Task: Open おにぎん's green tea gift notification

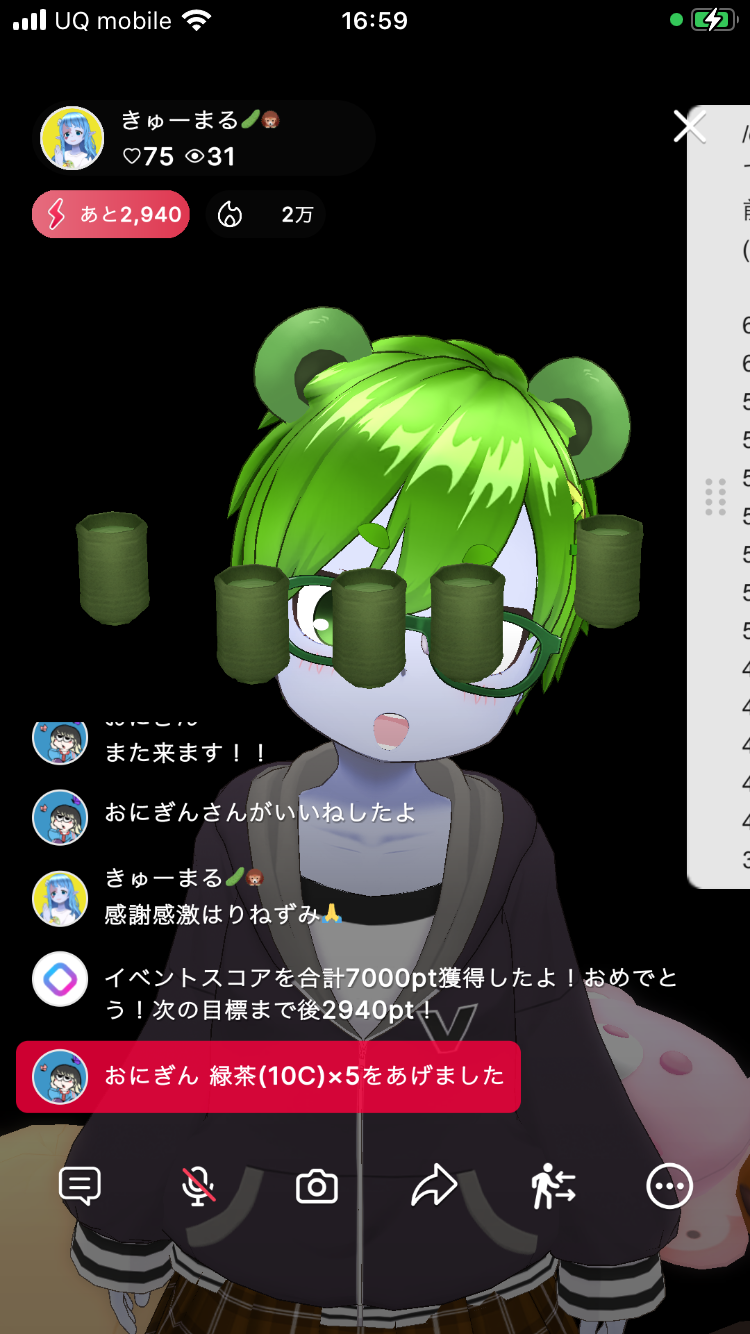Action: click(x=268, y=1076)
